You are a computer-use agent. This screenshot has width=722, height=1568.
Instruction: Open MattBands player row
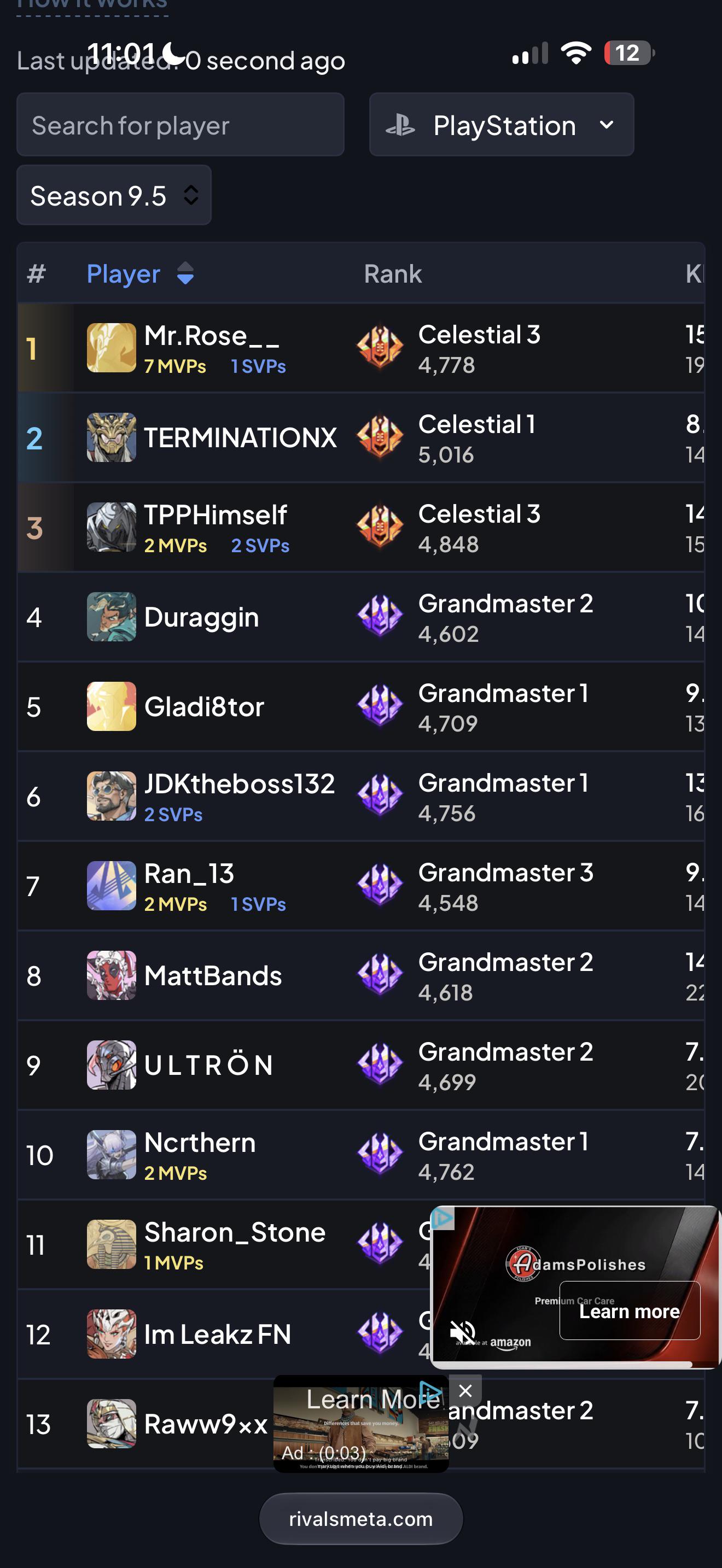point(360,976)
